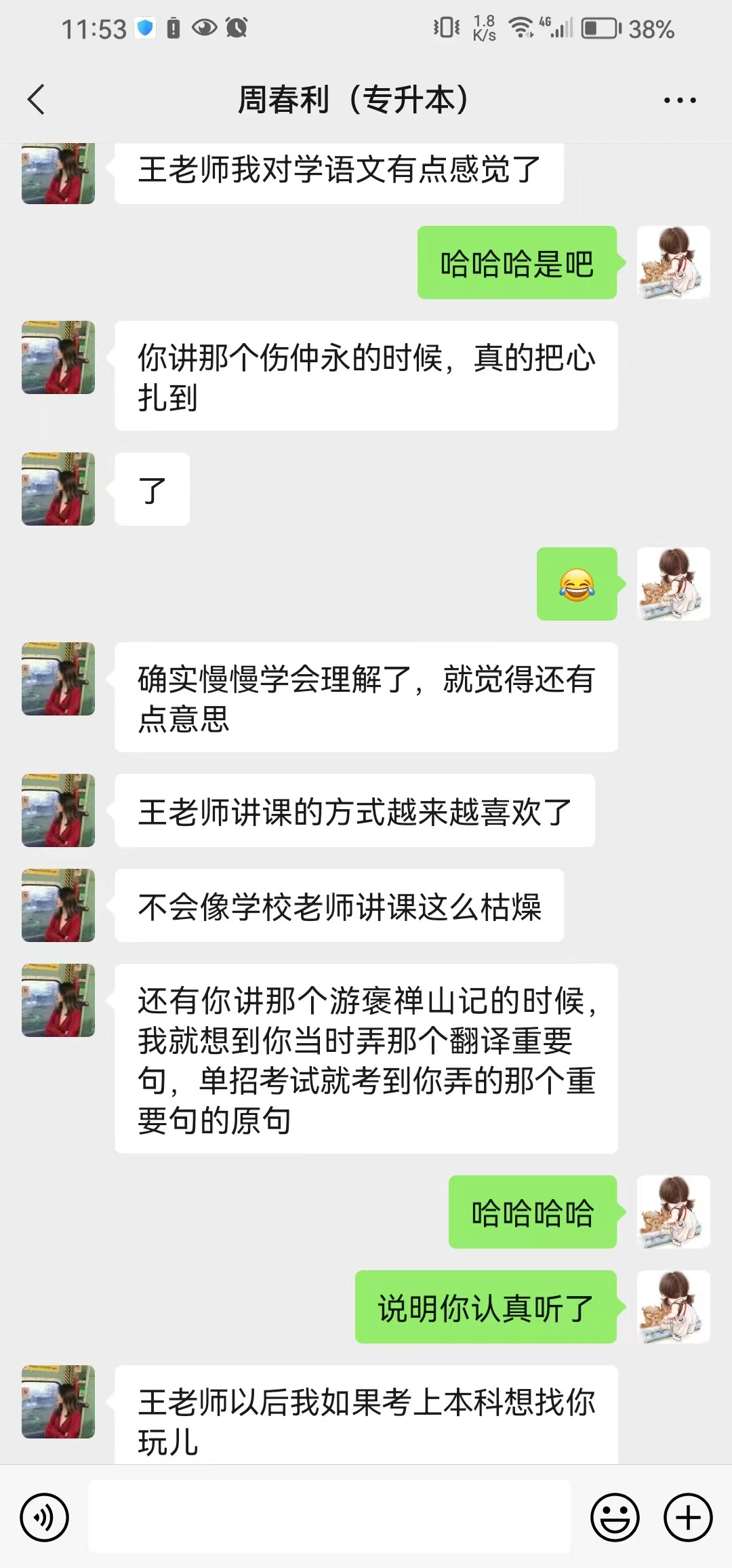Open sender's avatar beside '不会像学校老师讲课这么枯燥'
This screenshot has width=732, height=1568.
pyautogui.click(x=58, y=905)
